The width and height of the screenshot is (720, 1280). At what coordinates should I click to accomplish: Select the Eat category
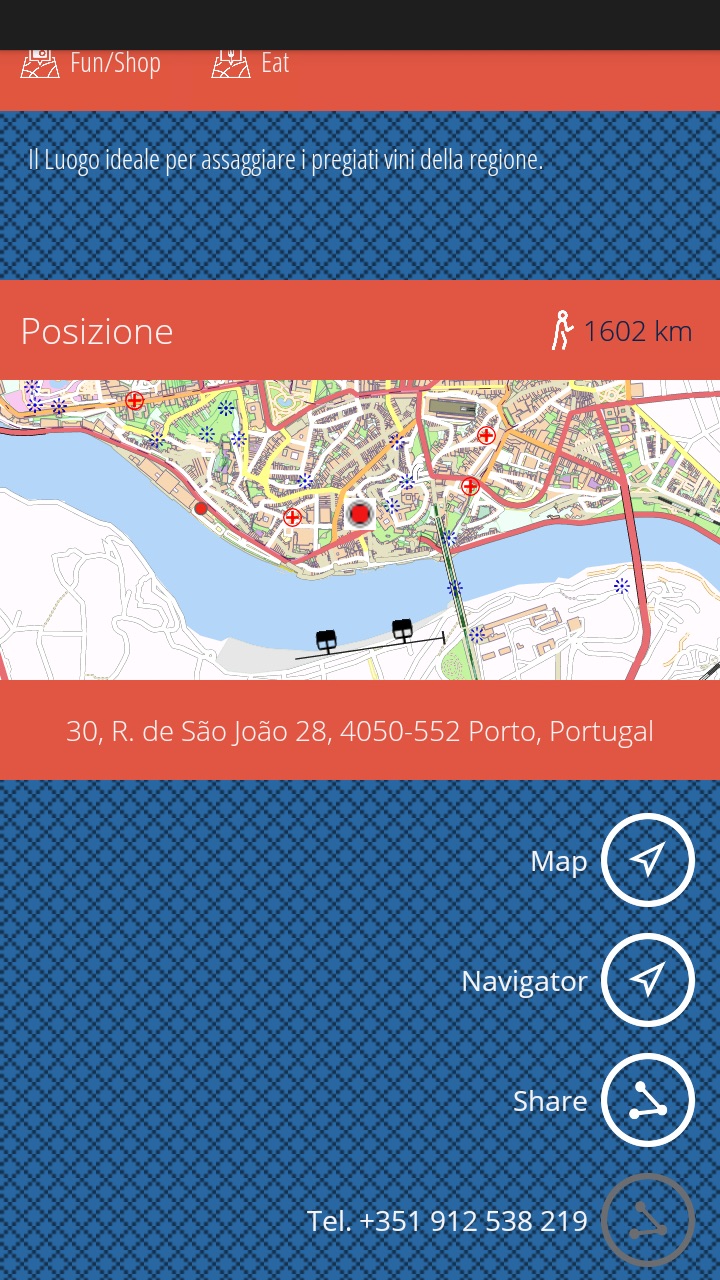pyautogui.click(x=250, y=63)
